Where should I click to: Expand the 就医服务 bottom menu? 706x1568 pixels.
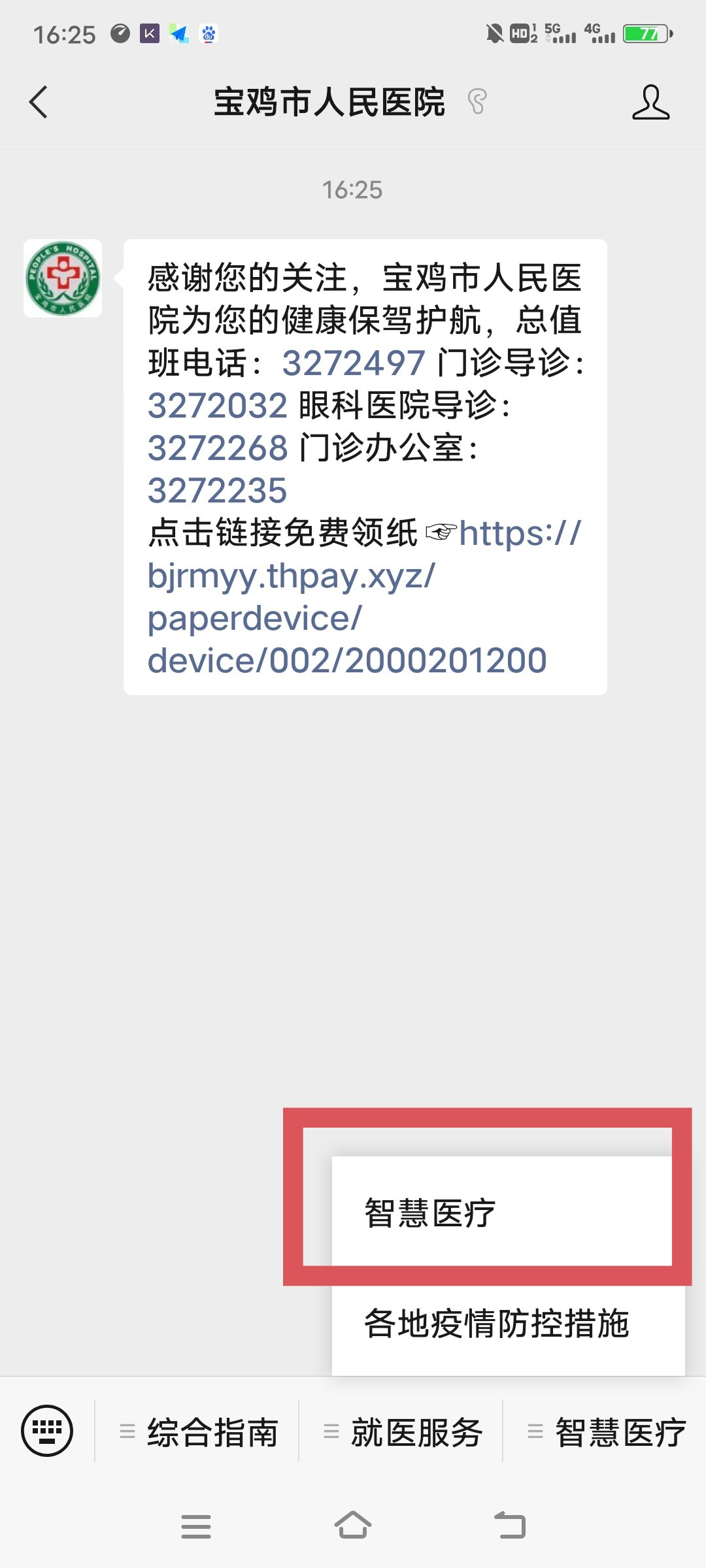point(403,1432)
